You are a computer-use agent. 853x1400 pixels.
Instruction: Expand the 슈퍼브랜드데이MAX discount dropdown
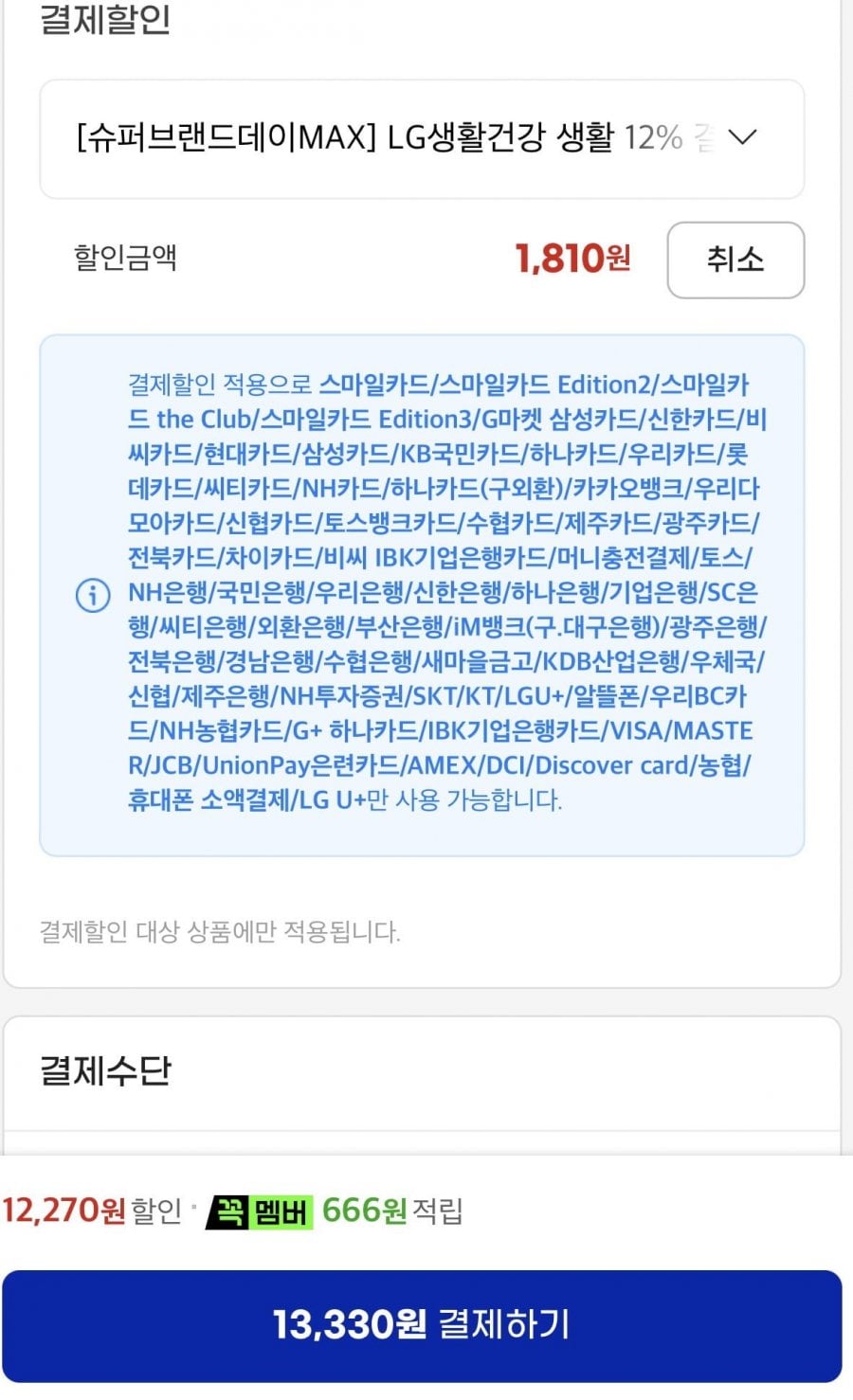point(422,139)
